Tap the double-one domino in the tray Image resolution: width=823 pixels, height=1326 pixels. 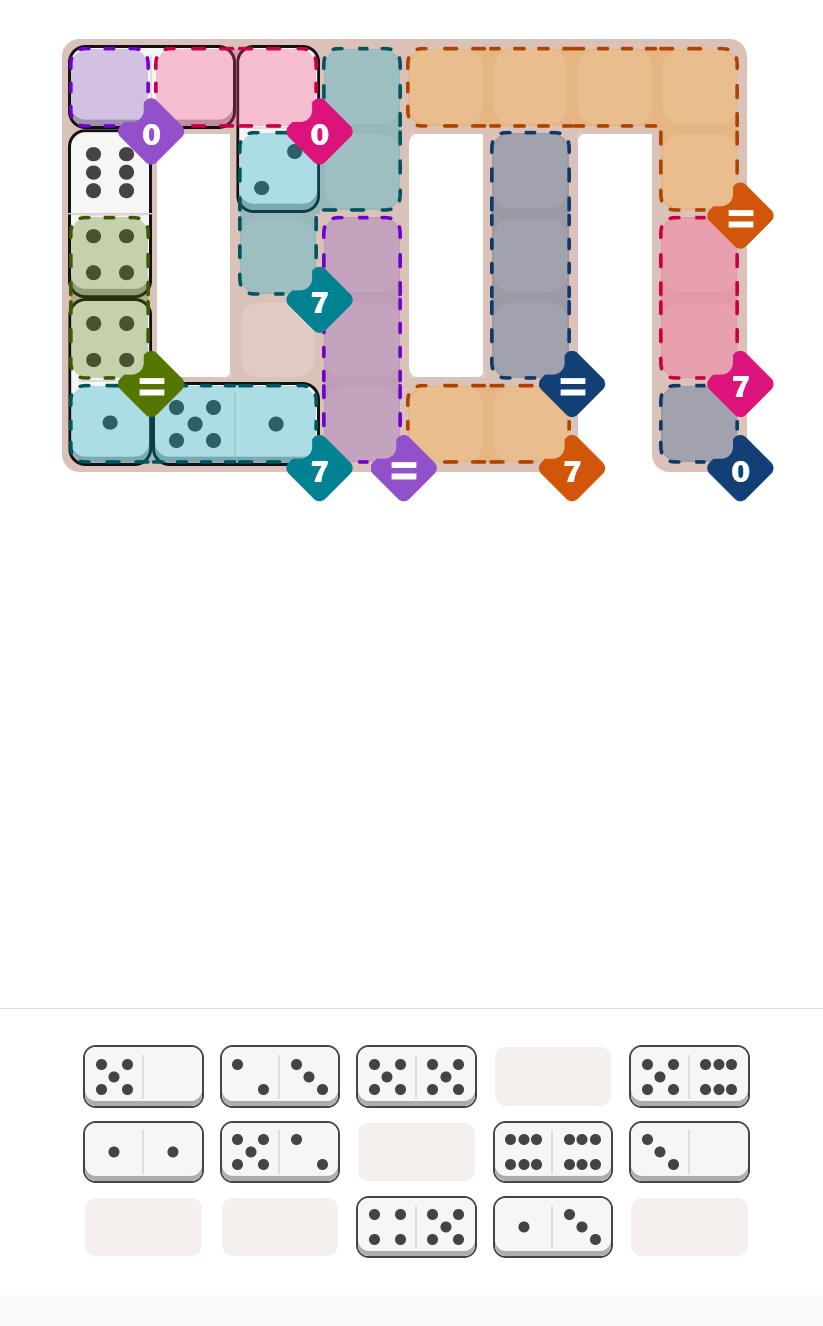(143, 1151)
